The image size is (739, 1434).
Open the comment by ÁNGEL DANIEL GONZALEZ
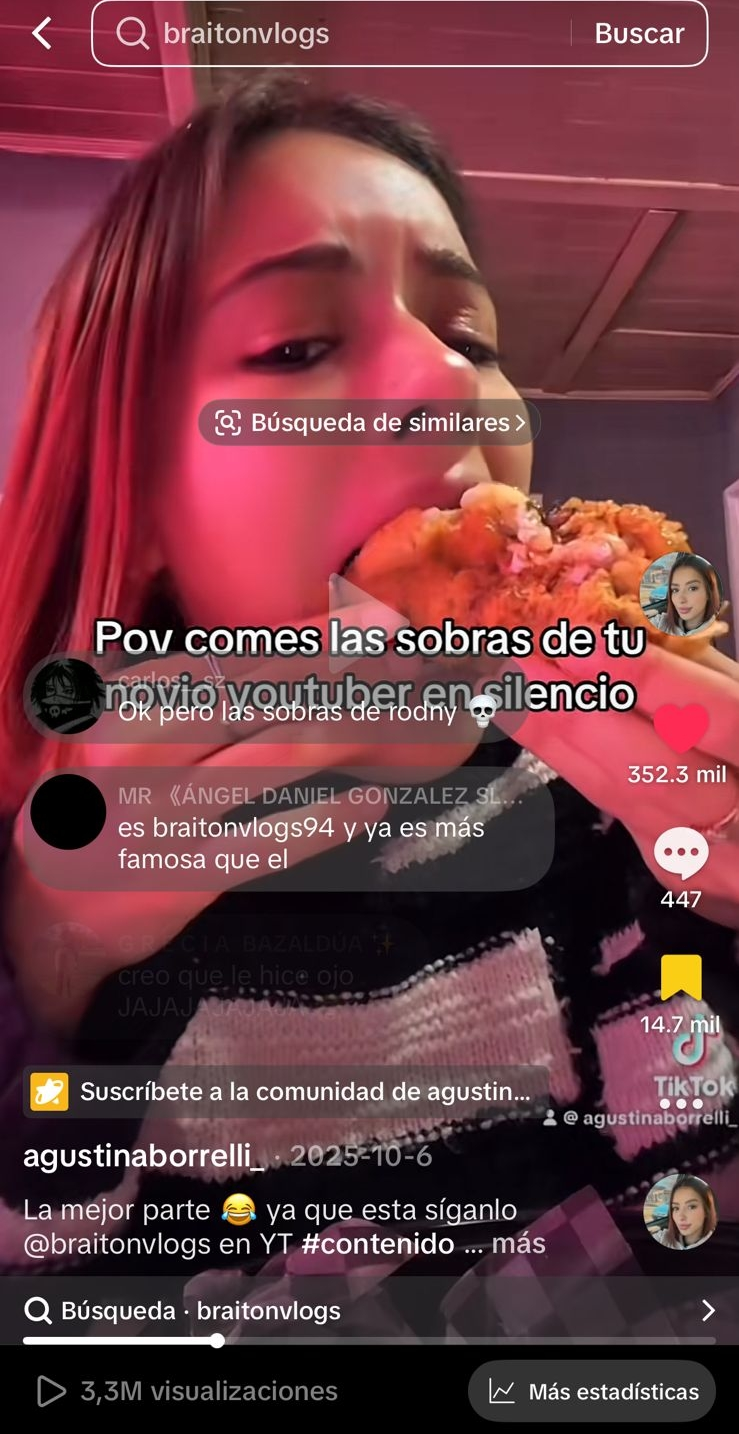point(290,828)
